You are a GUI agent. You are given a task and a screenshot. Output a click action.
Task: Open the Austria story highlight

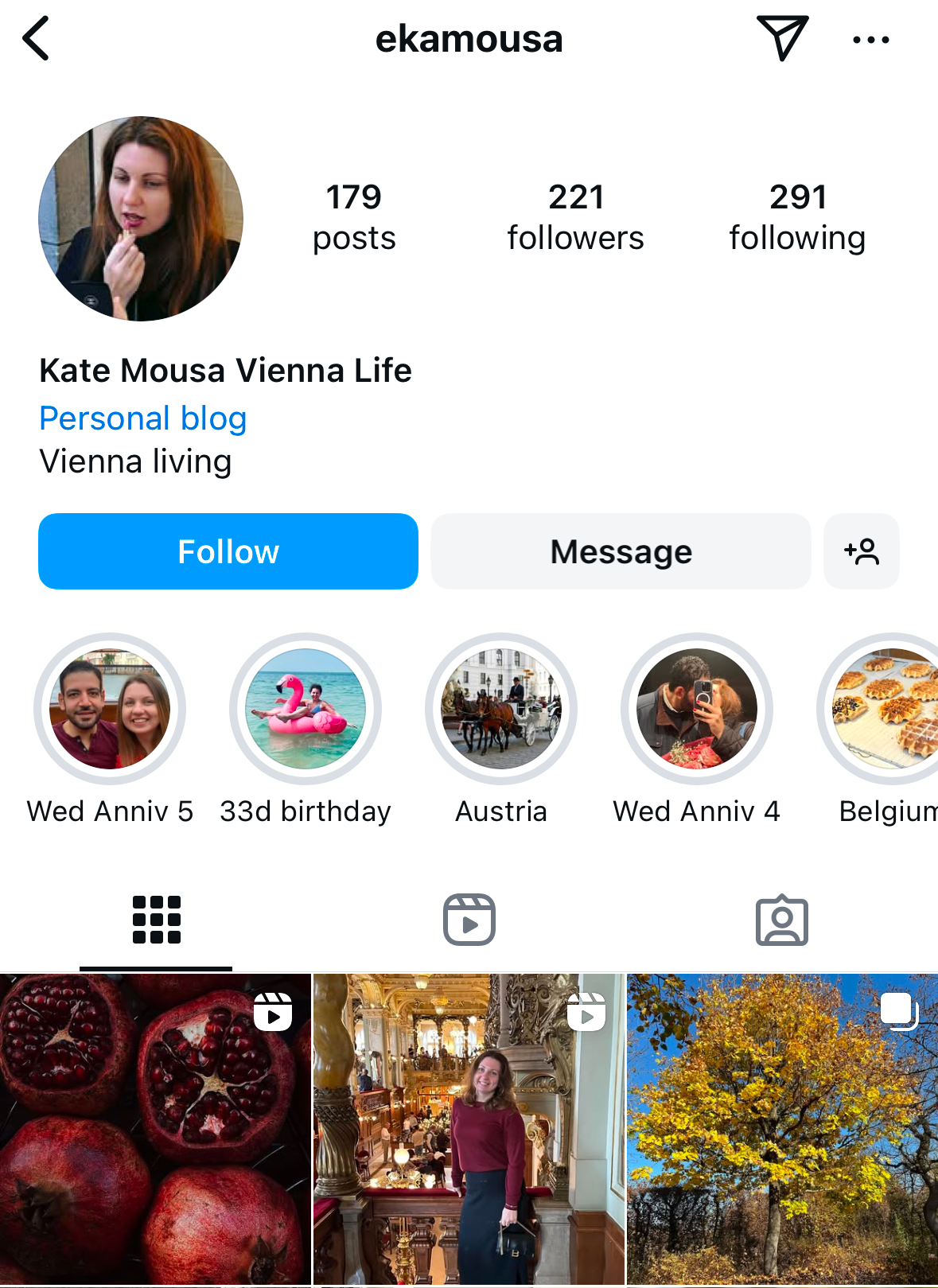click(x=501, y=709)
